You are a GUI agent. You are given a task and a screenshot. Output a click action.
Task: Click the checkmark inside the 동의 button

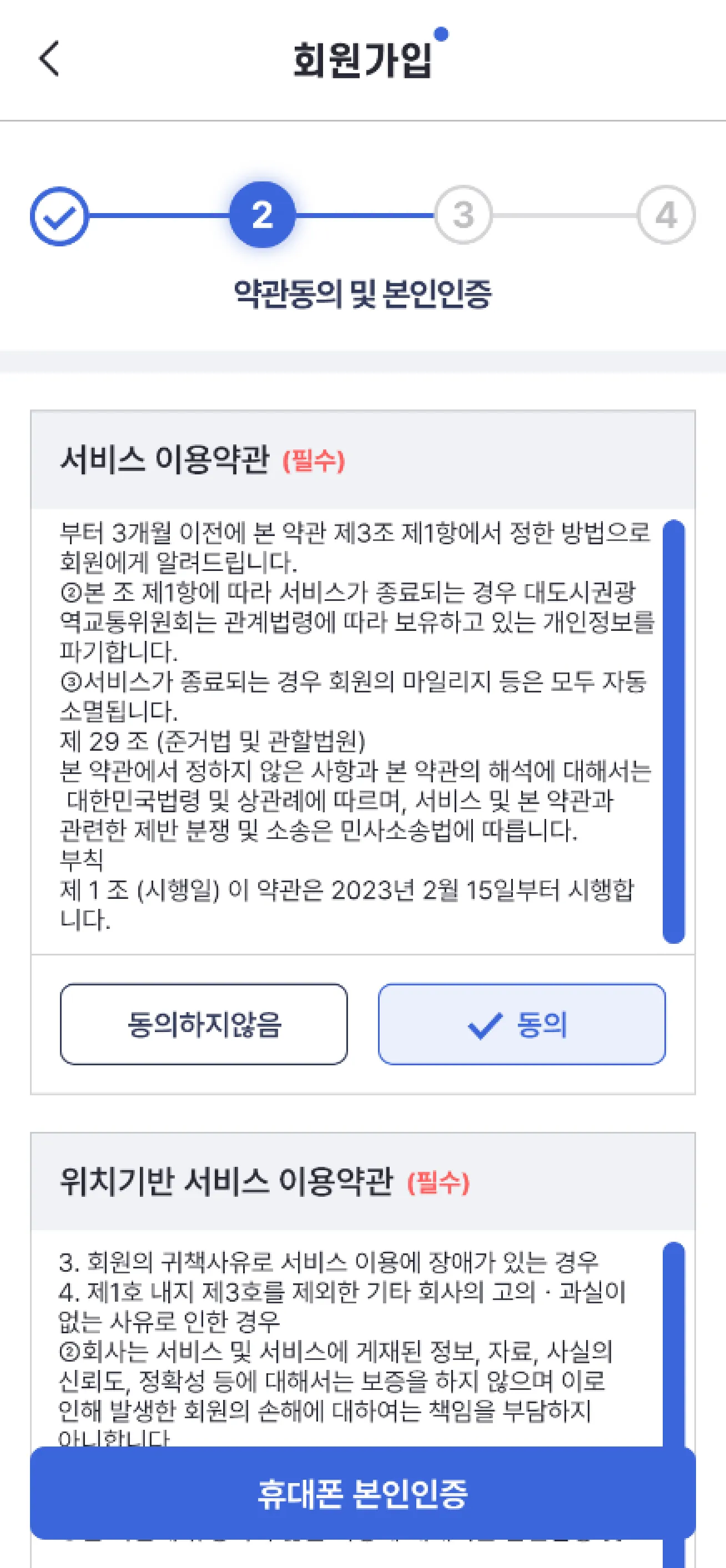coord(484,1024)
